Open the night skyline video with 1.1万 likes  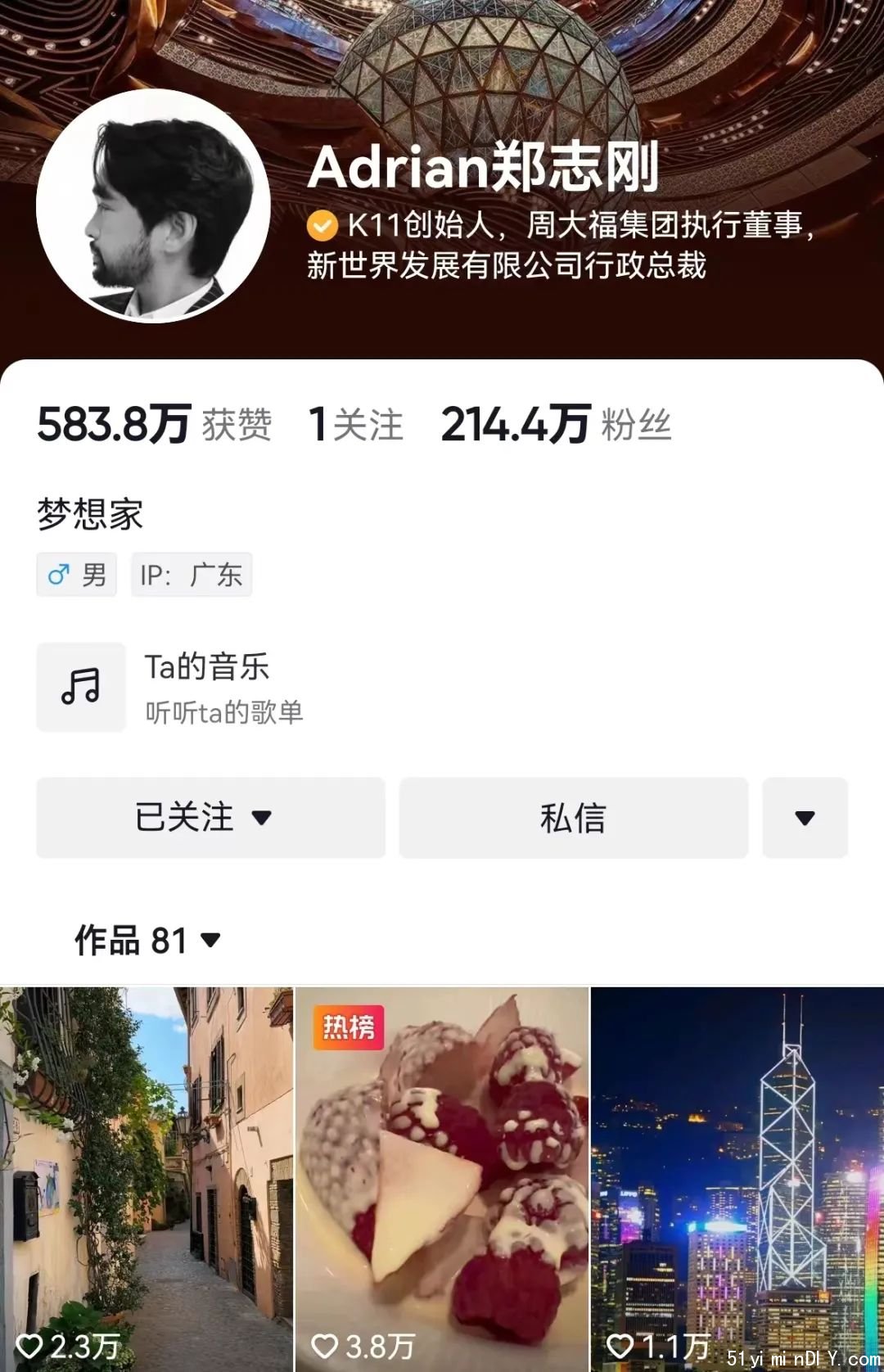pyautogui.click(x=737, y=1179)
